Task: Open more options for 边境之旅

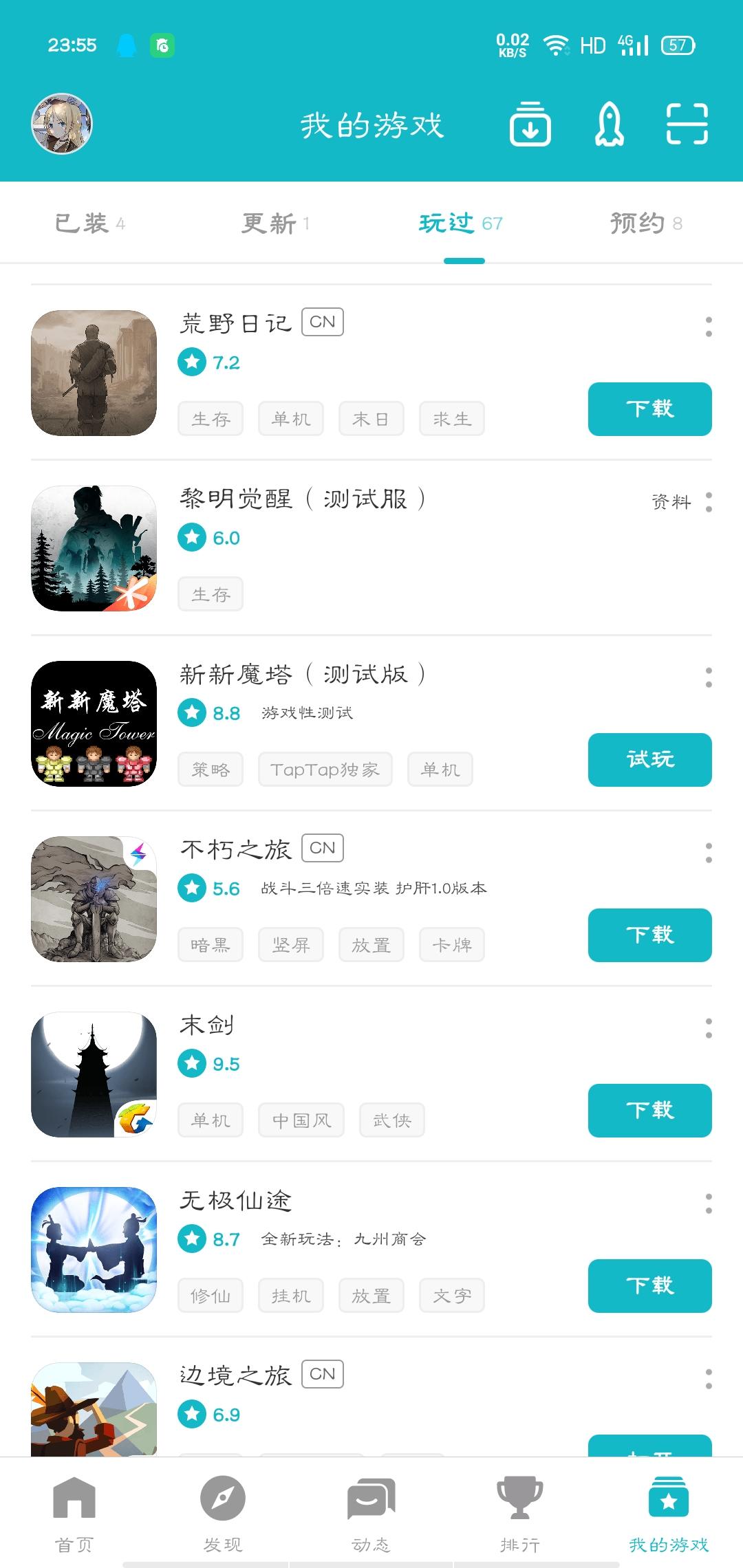Action: pyautogui.click(x=709, y=1379)
